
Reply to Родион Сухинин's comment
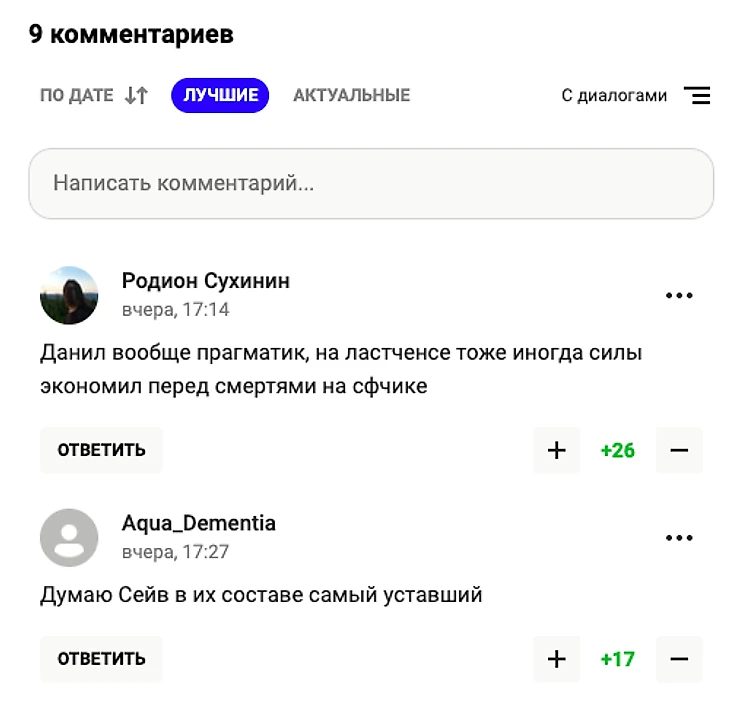[x=101, y=450]
